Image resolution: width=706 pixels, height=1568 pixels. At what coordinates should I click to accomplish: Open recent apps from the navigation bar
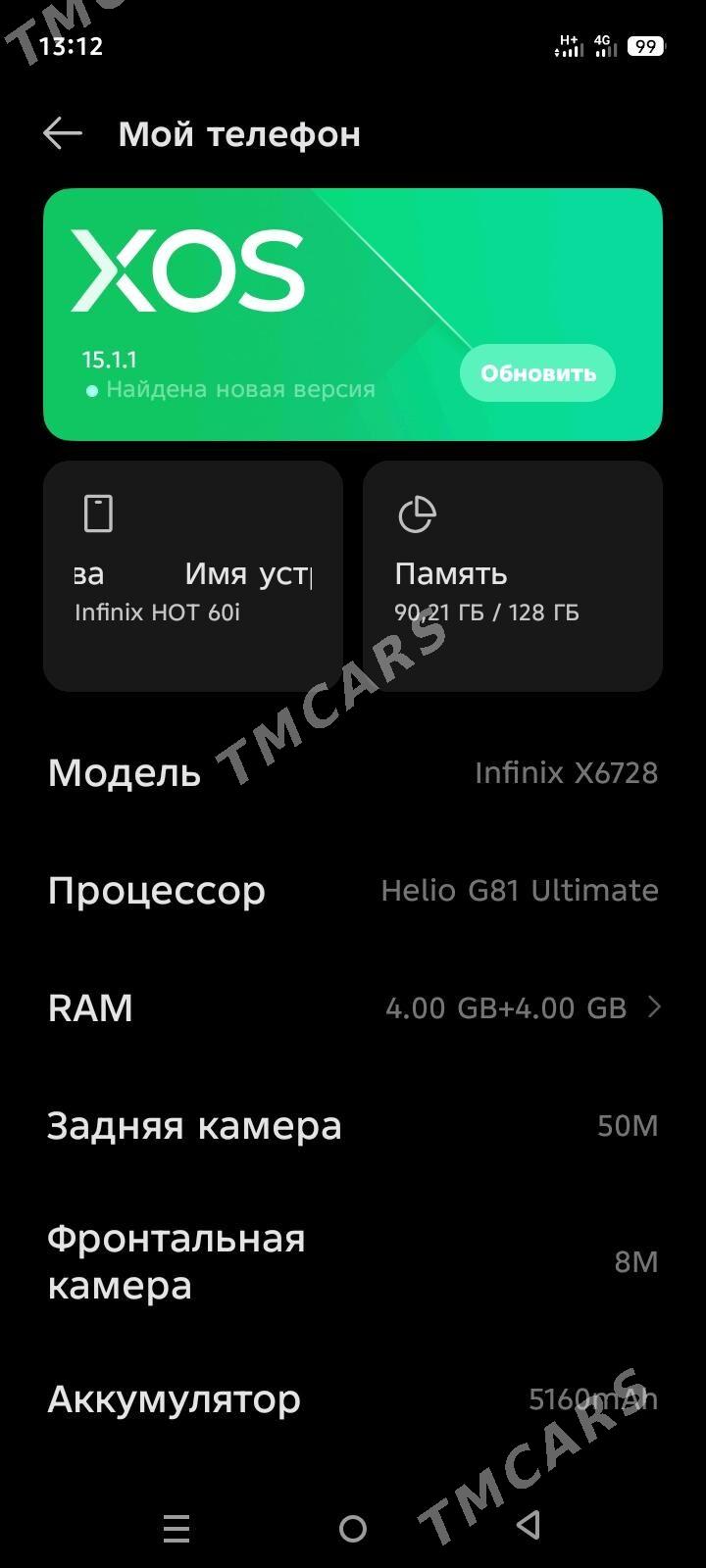(176, 1528)
